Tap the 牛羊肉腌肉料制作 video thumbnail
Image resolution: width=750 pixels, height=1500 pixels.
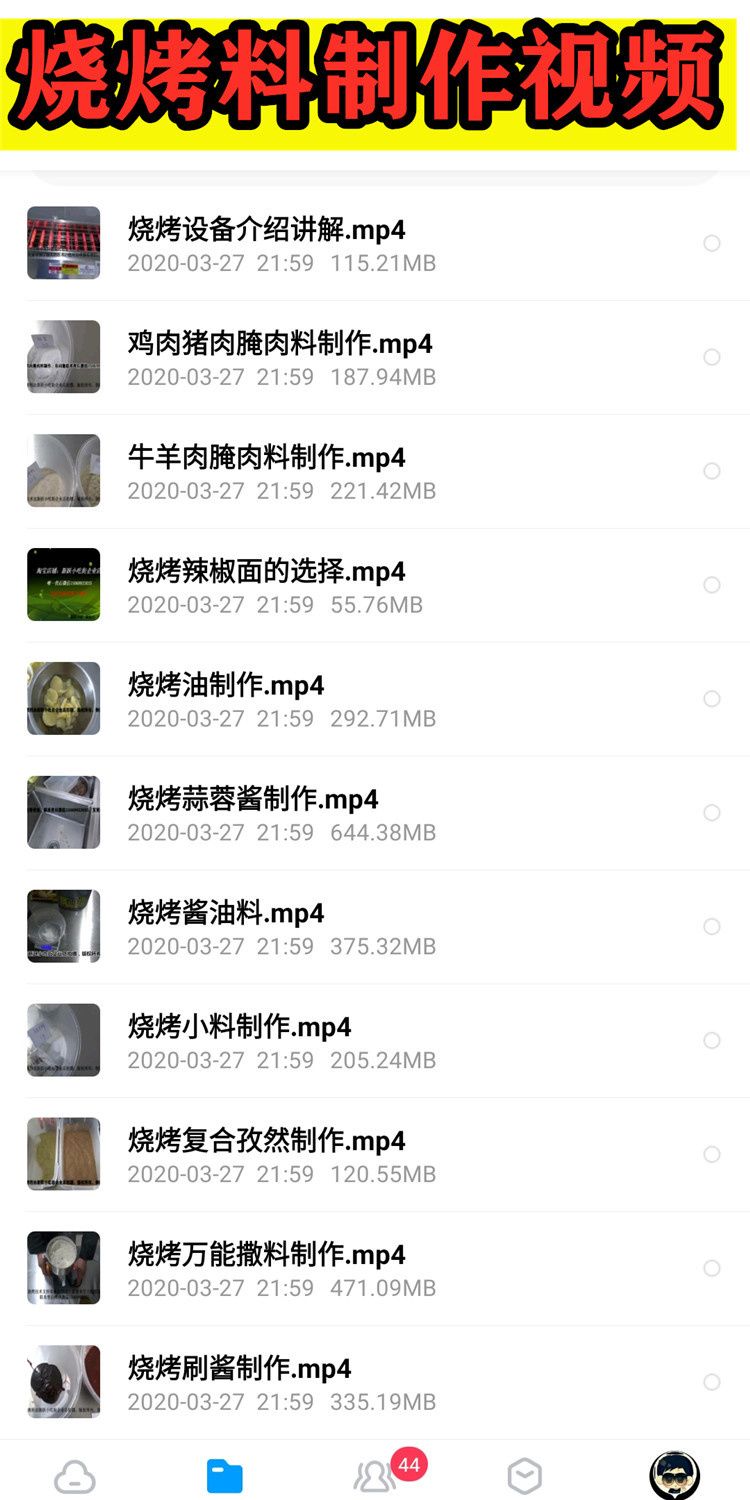63,470
